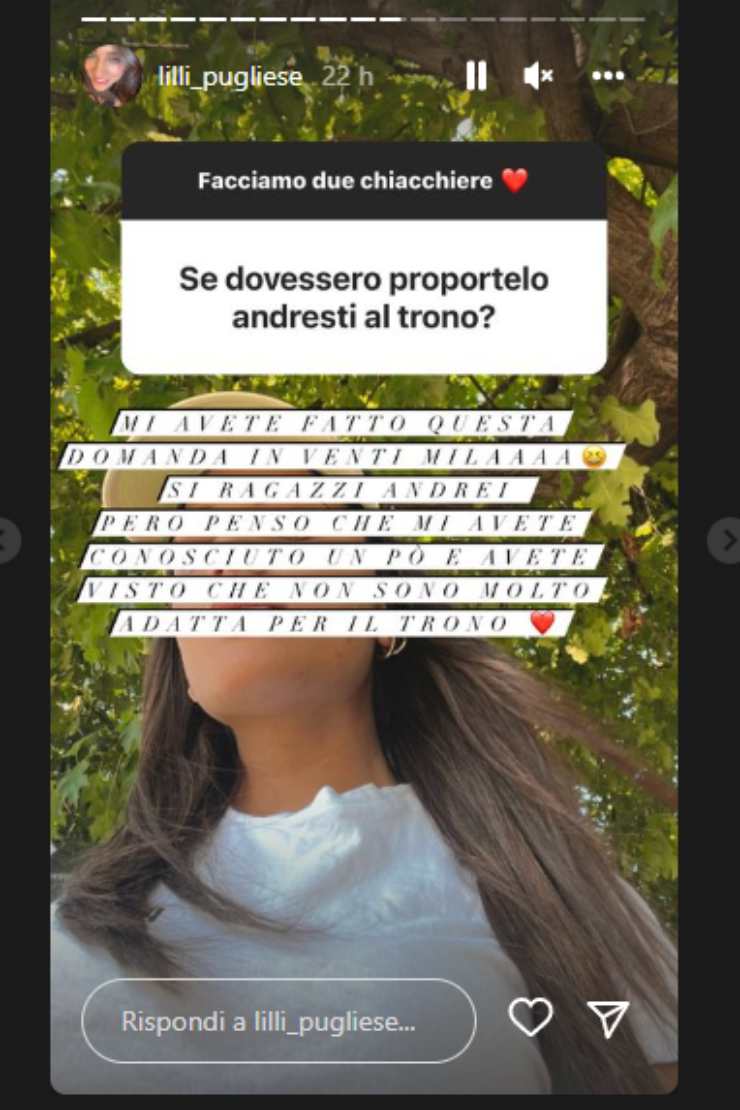Reply to lilli_pugliese in the message field
Viewport: 740px width, 1110px height.
click(278, 1021)
